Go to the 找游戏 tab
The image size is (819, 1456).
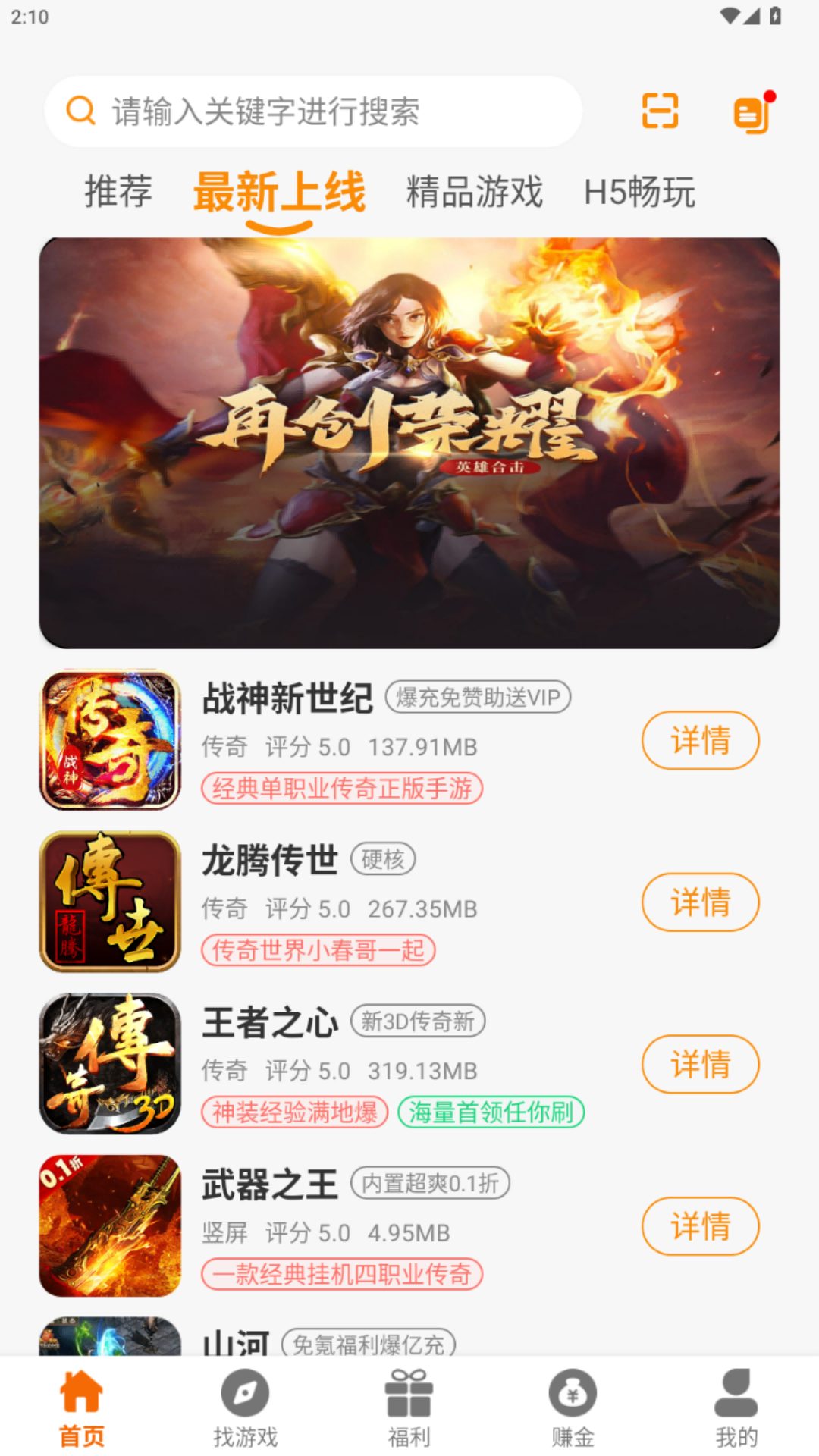[245, 1407]
